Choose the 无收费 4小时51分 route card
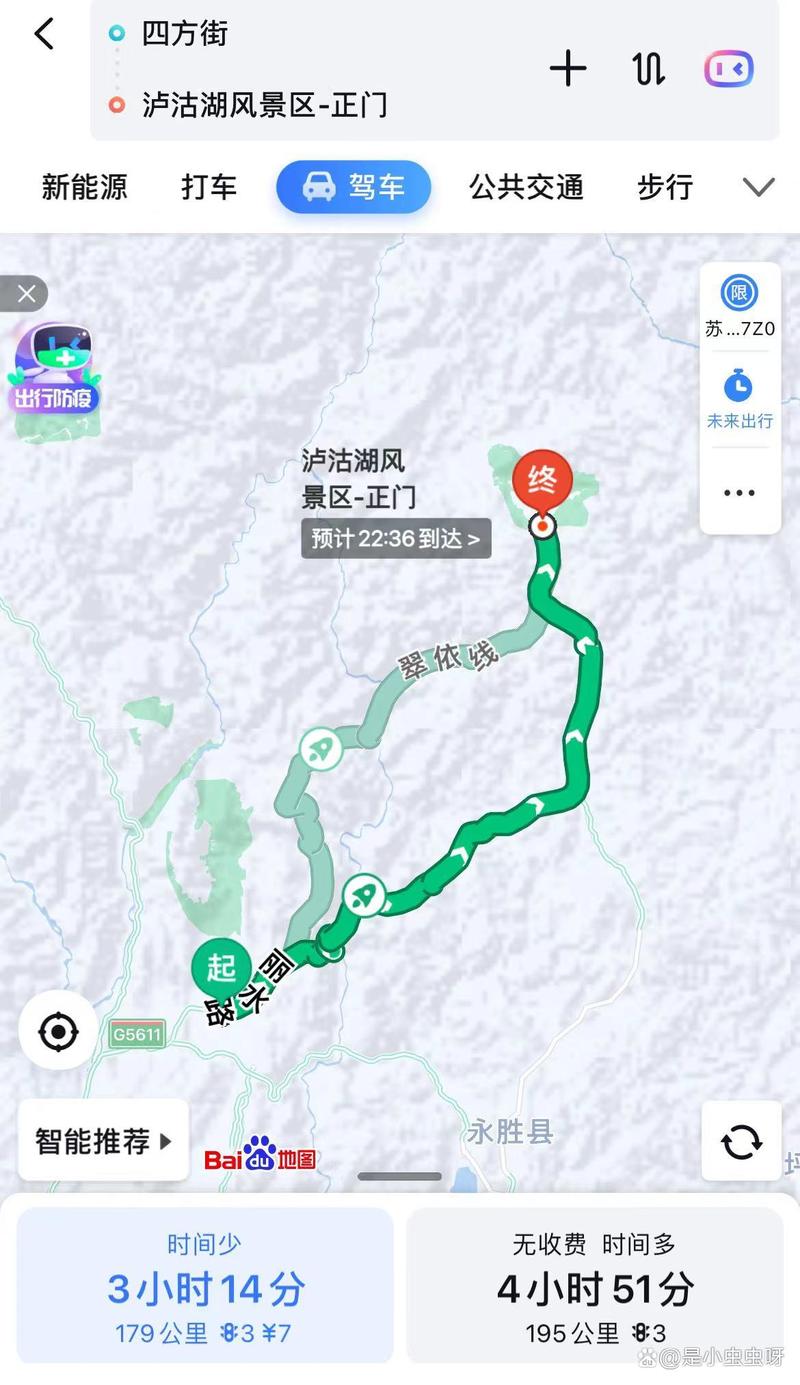800x1385 pixels. 595,1286
